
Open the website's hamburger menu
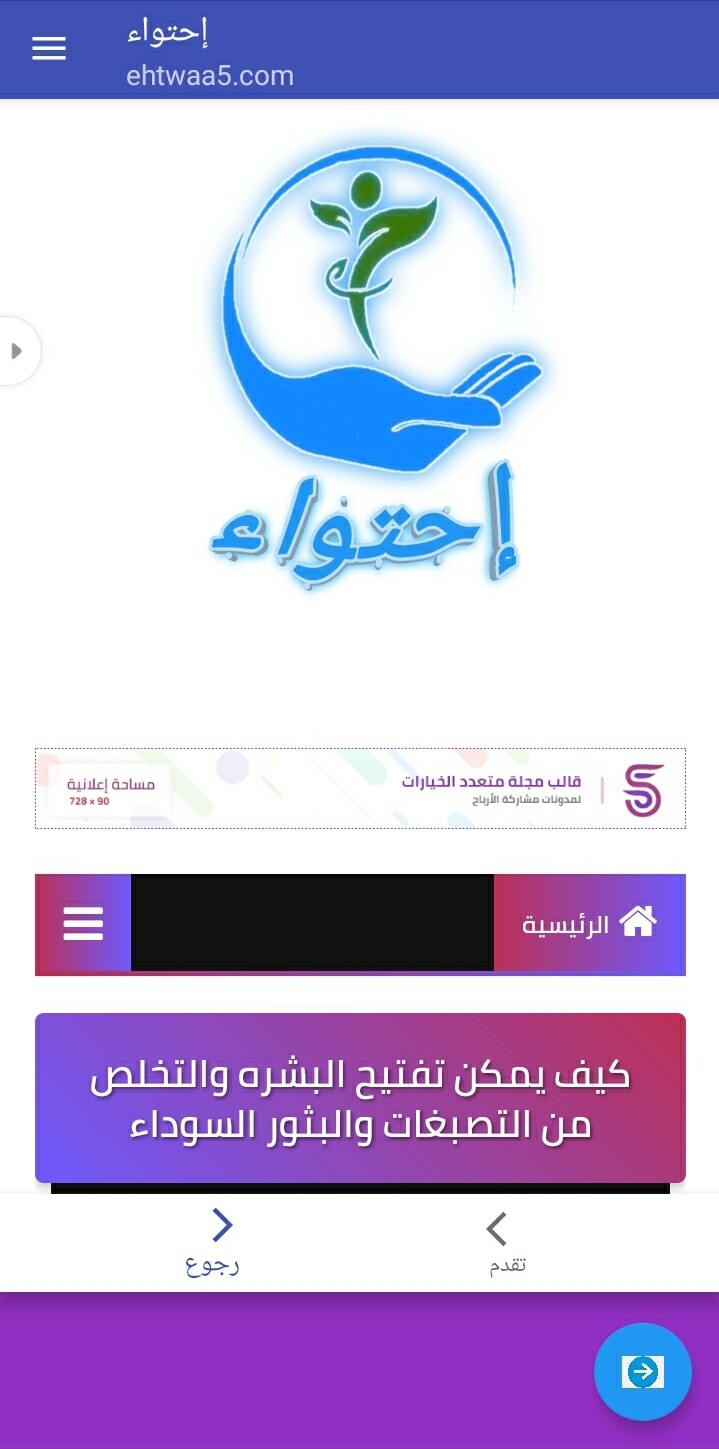[x=83, y=924]
